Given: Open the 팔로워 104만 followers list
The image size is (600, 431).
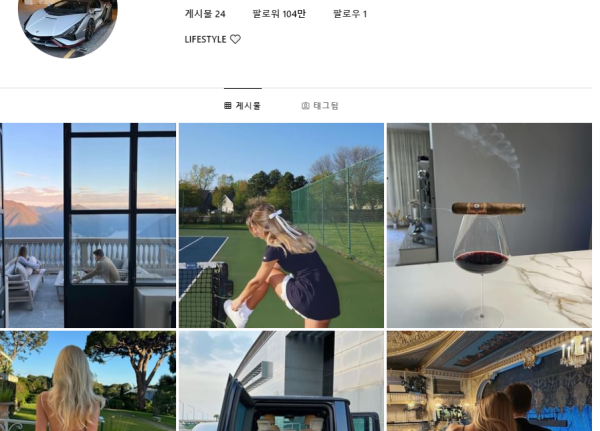Looking at the screenshot, I should [x=279, y=14].
